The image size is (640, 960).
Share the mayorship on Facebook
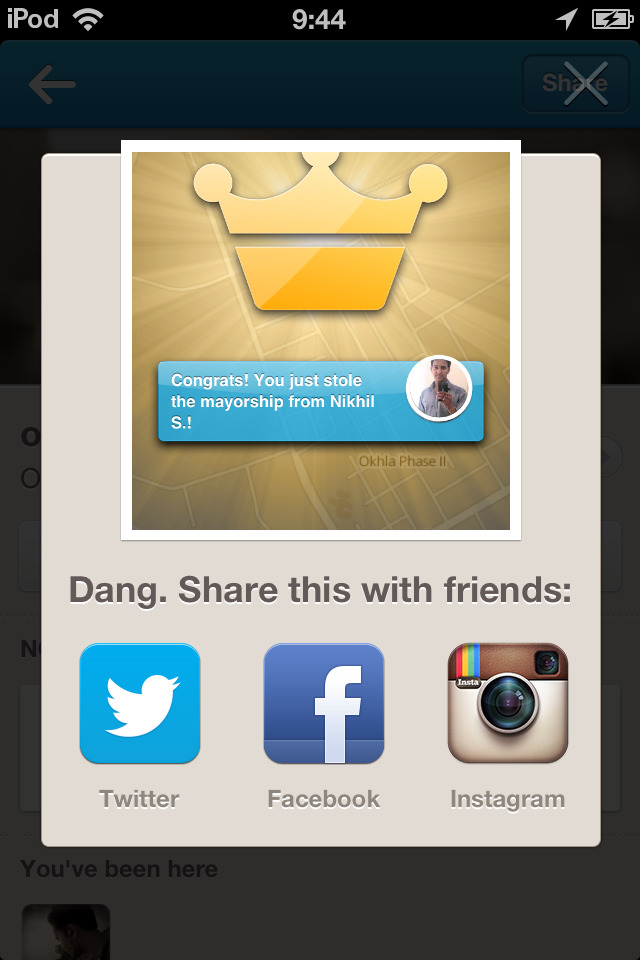point(323,704)
